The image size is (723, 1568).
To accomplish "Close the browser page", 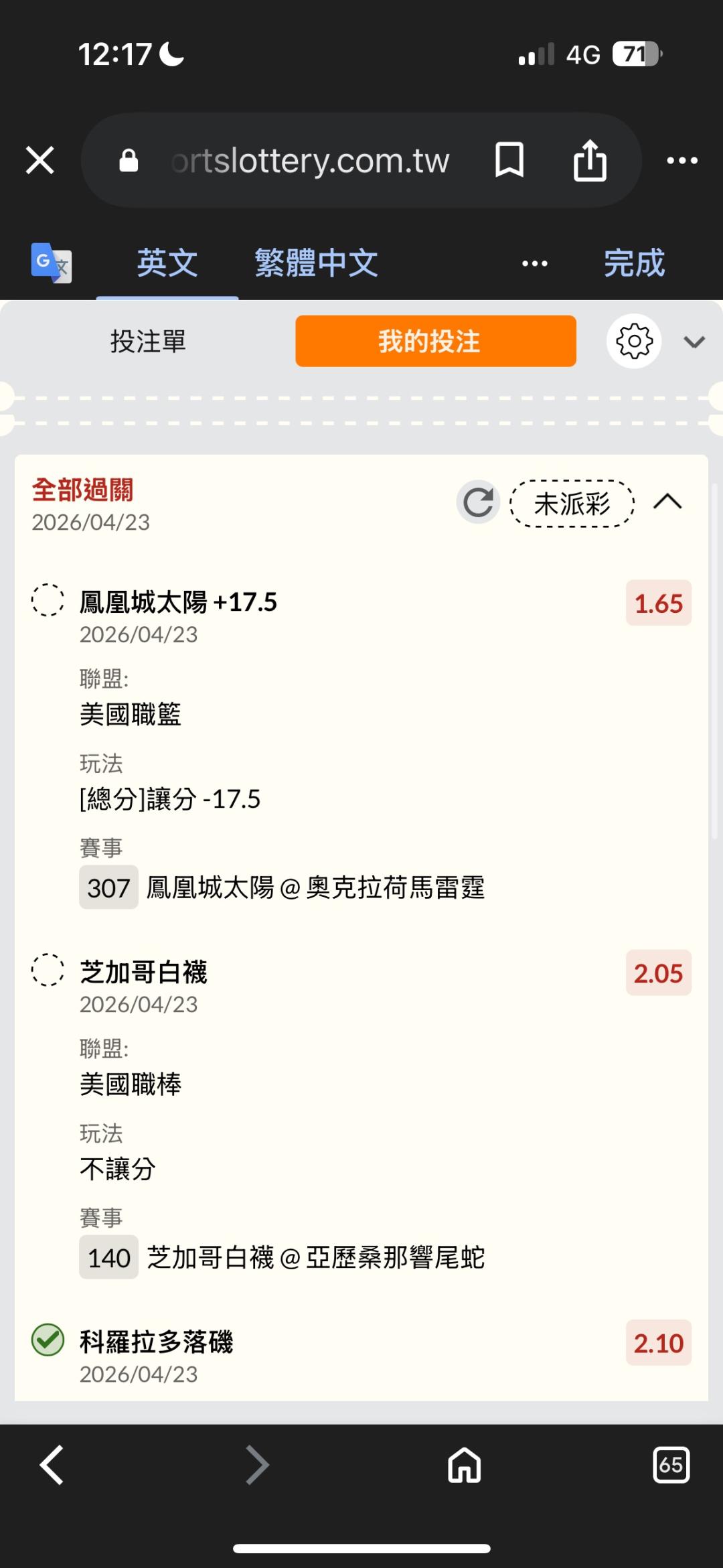I will click(x=40, y=161).
